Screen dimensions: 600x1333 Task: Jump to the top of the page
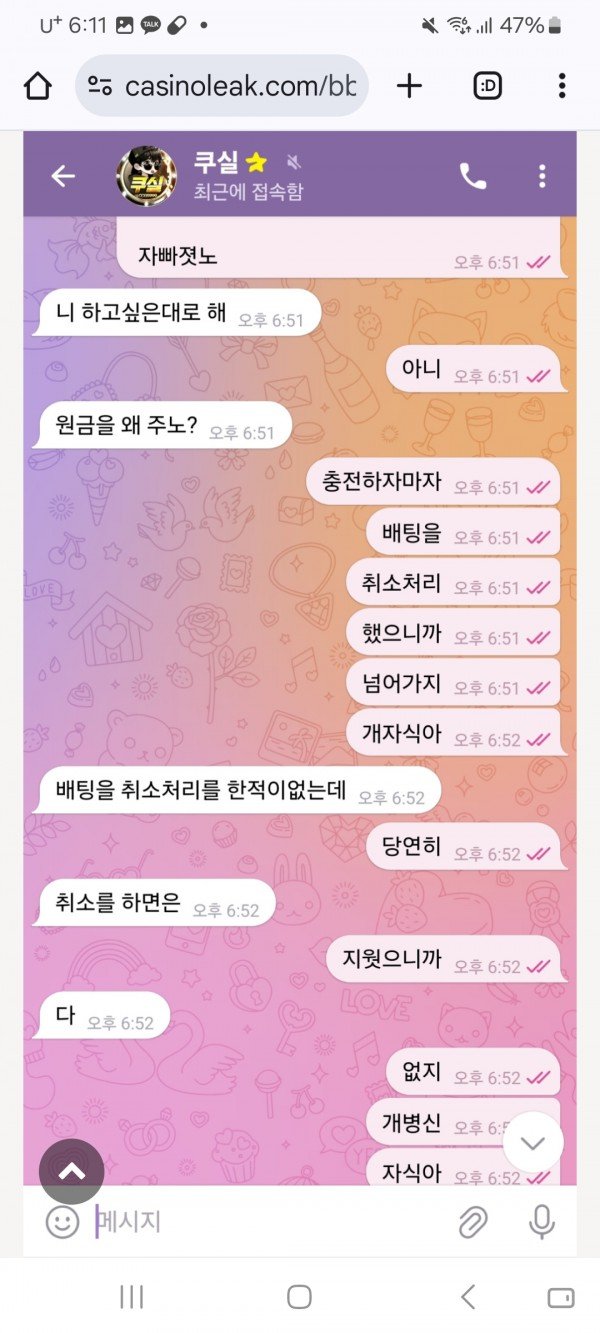(x=71, y=1172)
